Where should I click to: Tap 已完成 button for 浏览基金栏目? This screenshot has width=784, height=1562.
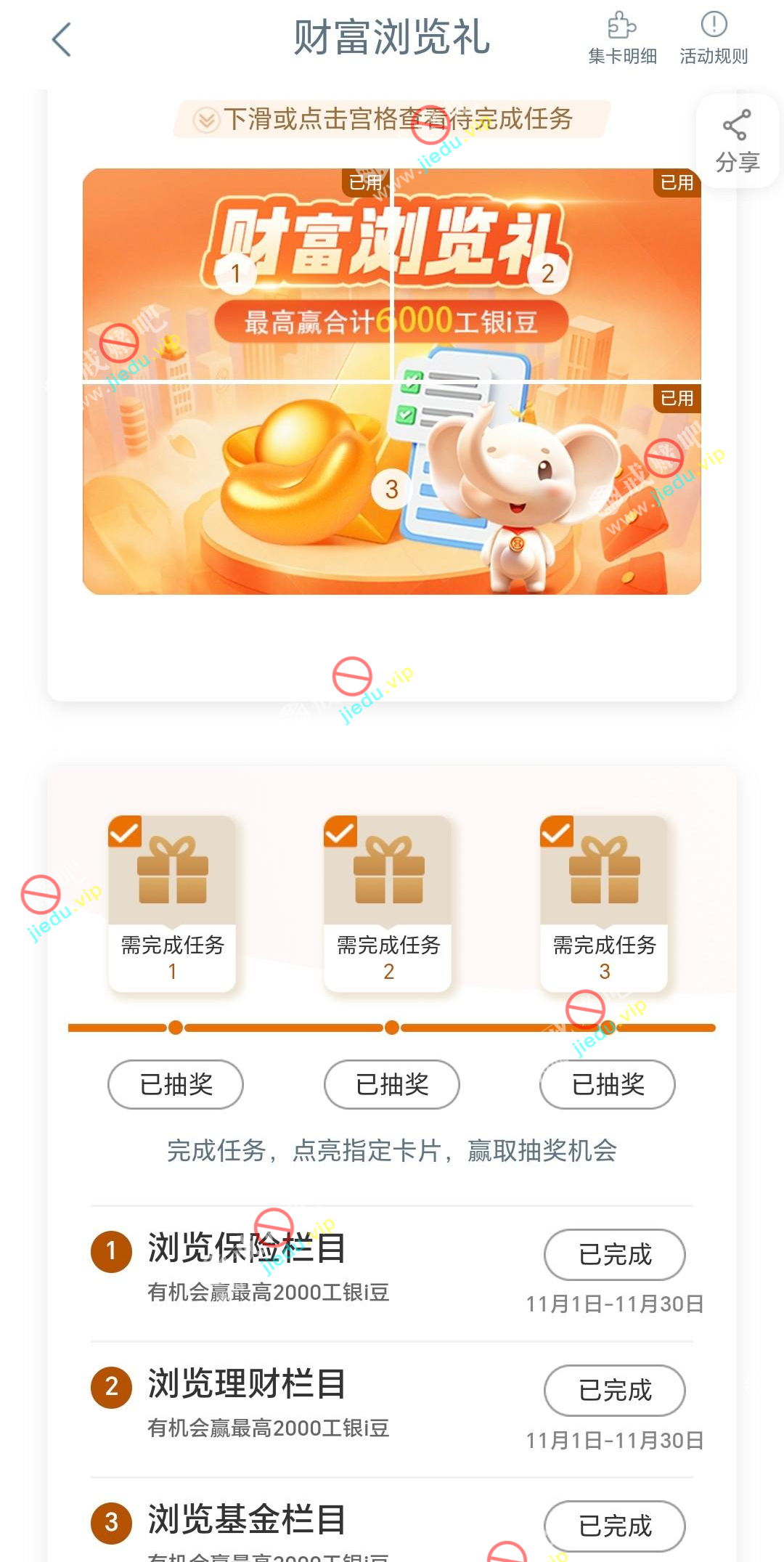615,1526
